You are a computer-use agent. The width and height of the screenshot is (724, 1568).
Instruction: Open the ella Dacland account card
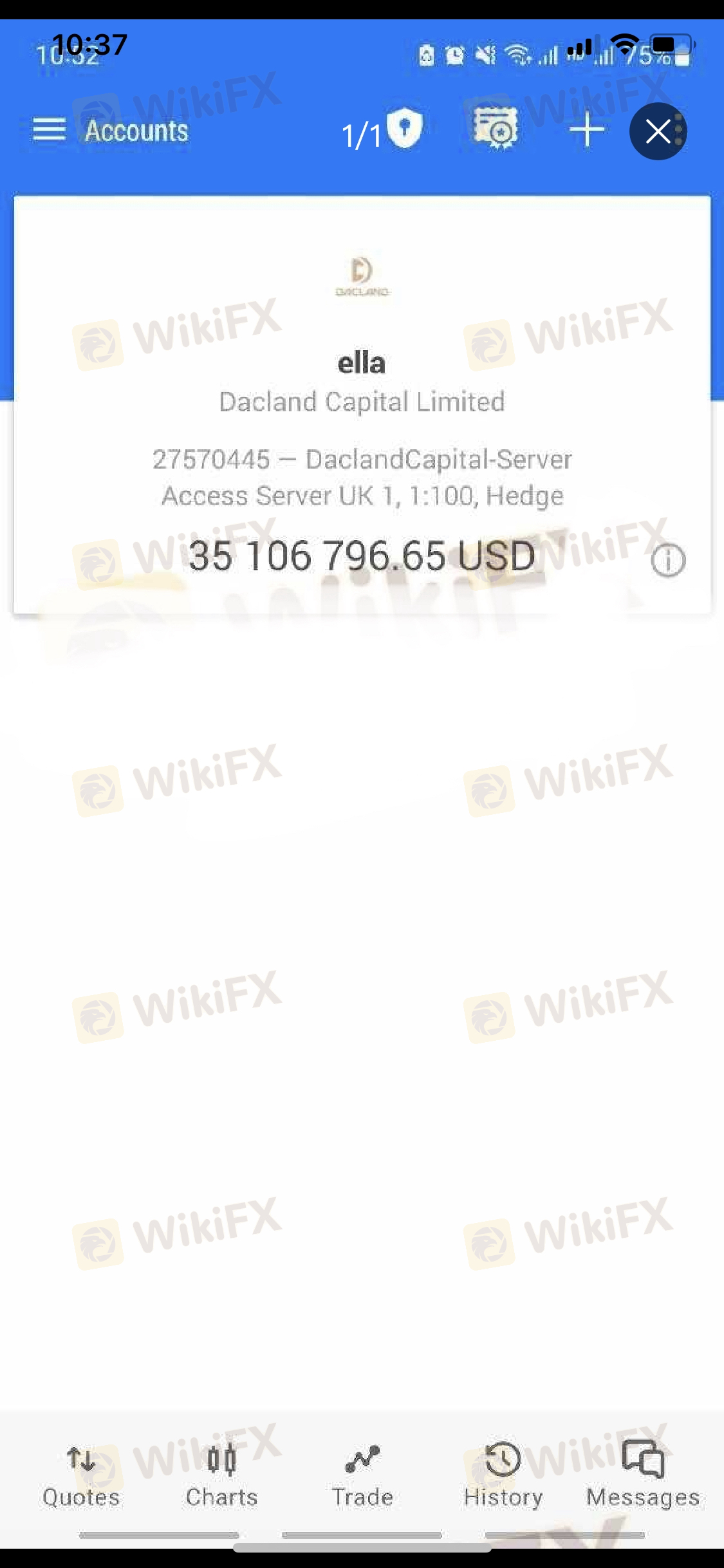coord(362,405)
